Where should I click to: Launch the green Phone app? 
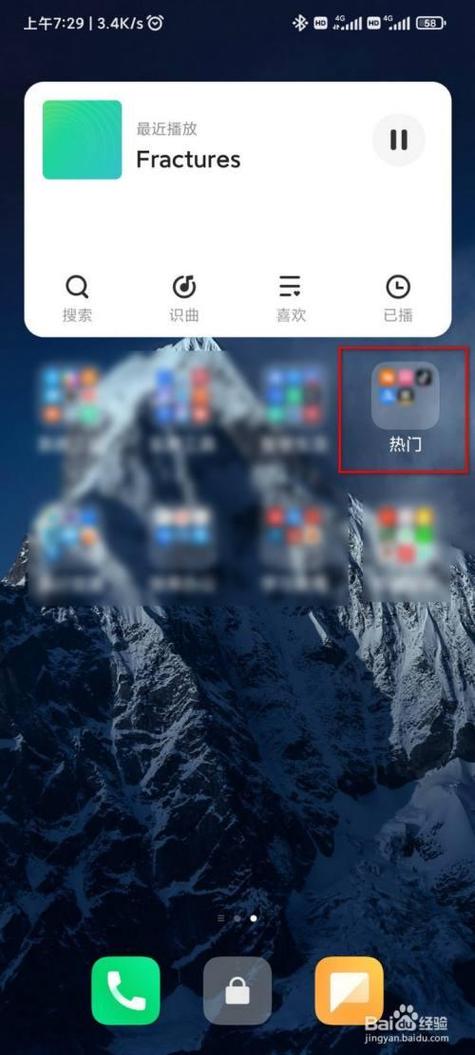(x=126, y=990)
